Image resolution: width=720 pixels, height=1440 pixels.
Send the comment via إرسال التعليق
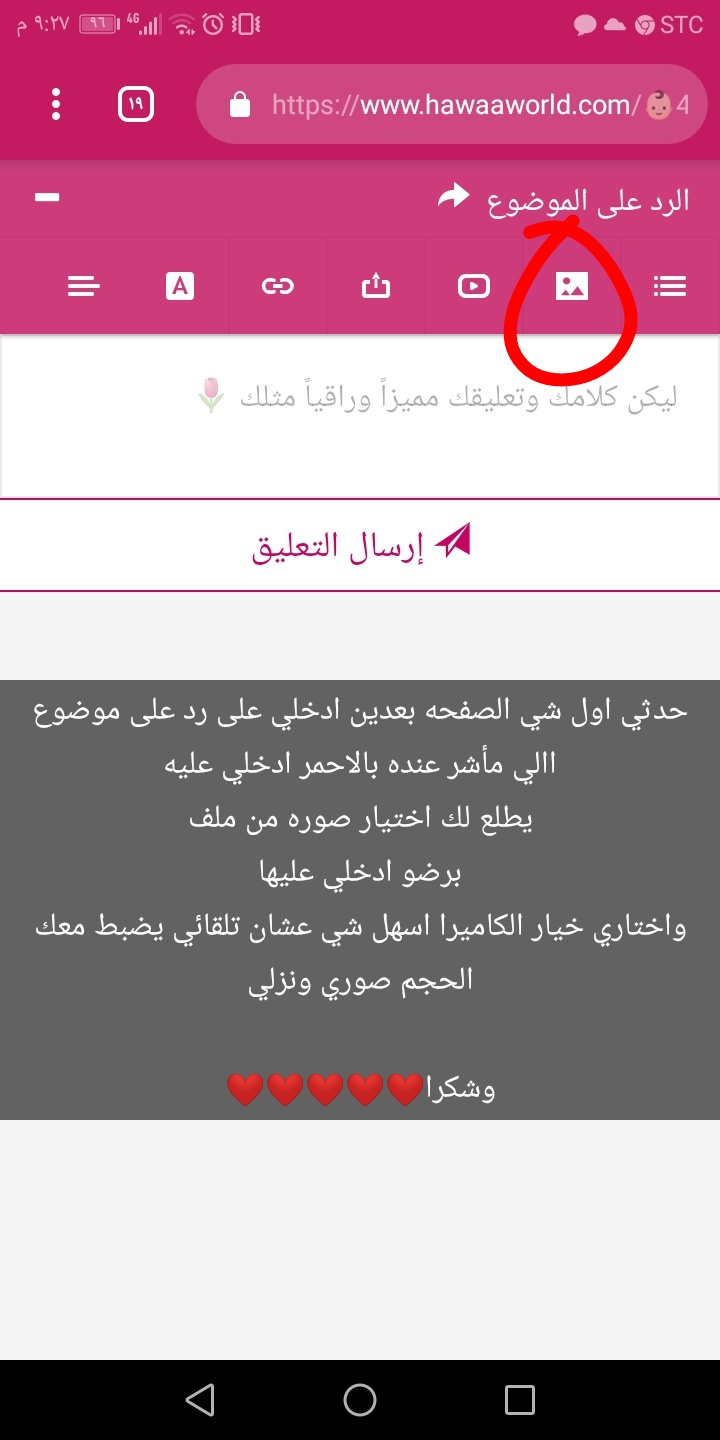(360, 545)
